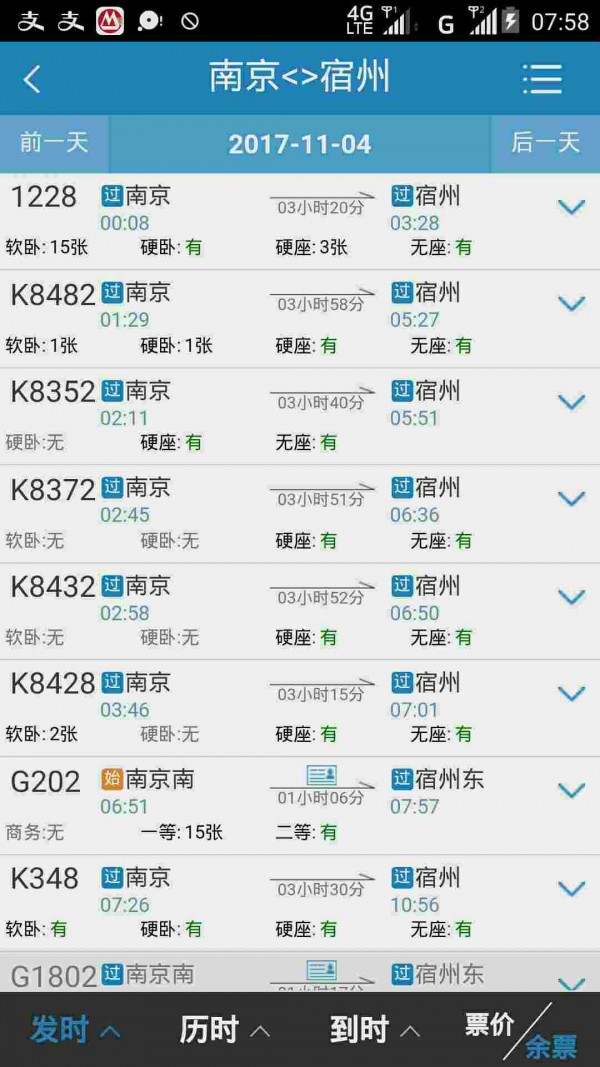The image size is (600, 1067).
Task: Expand the chevron for train K8482
Action: (x=571, y=304)
